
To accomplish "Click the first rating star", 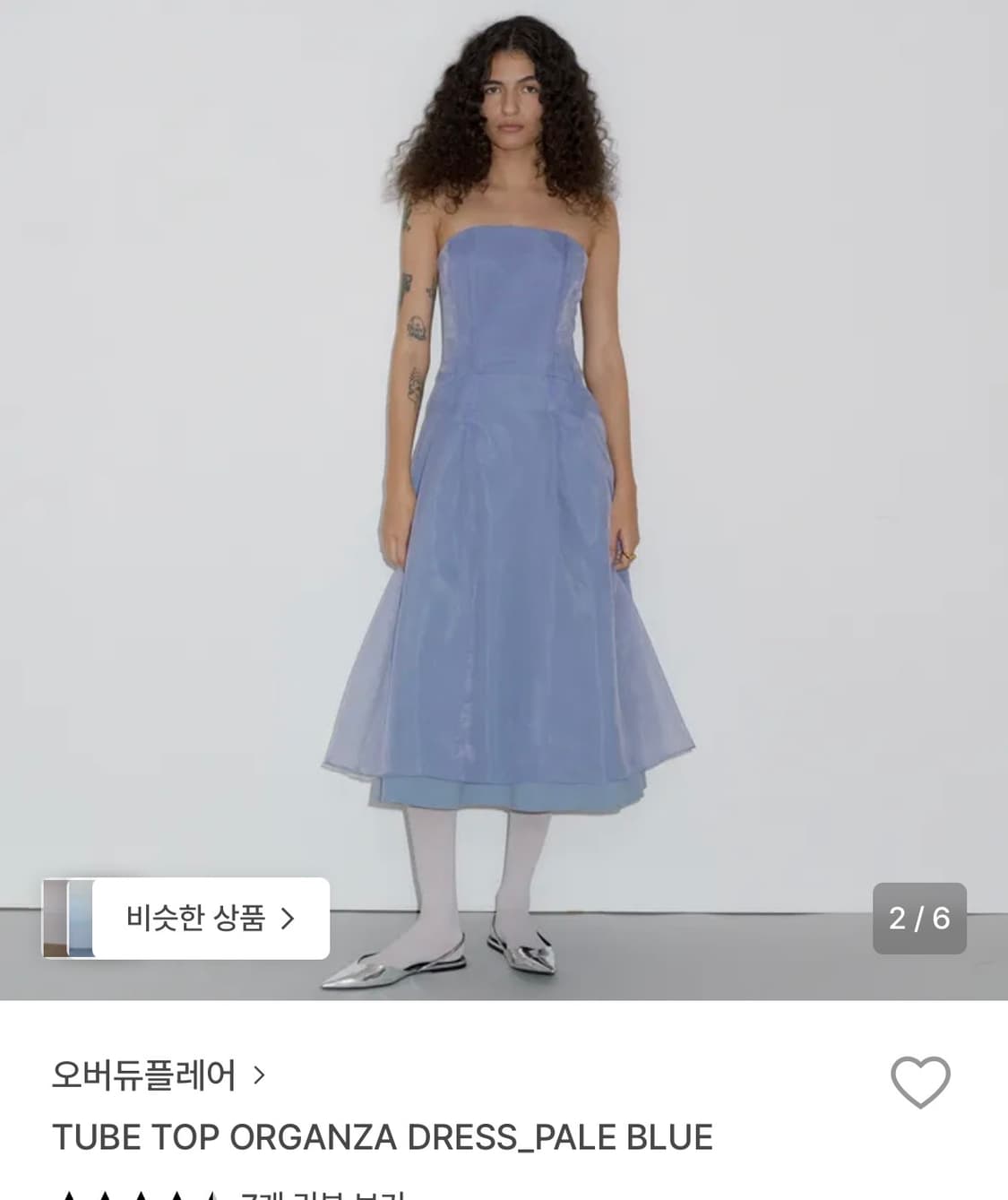I will tap(70, 1193).
